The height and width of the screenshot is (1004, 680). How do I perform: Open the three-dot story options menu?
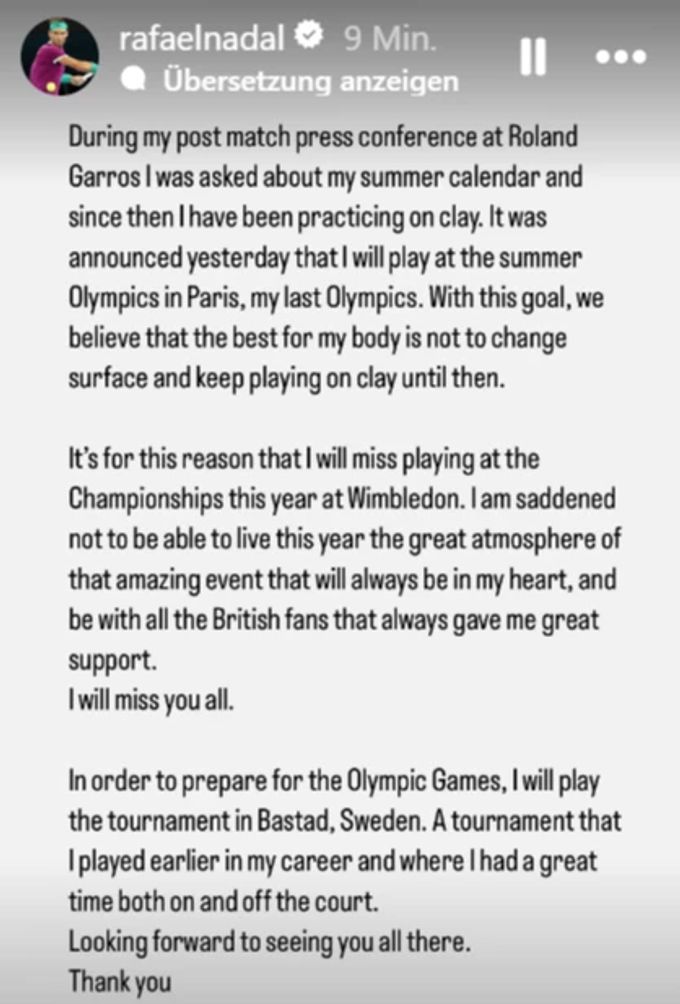[621, 57]
